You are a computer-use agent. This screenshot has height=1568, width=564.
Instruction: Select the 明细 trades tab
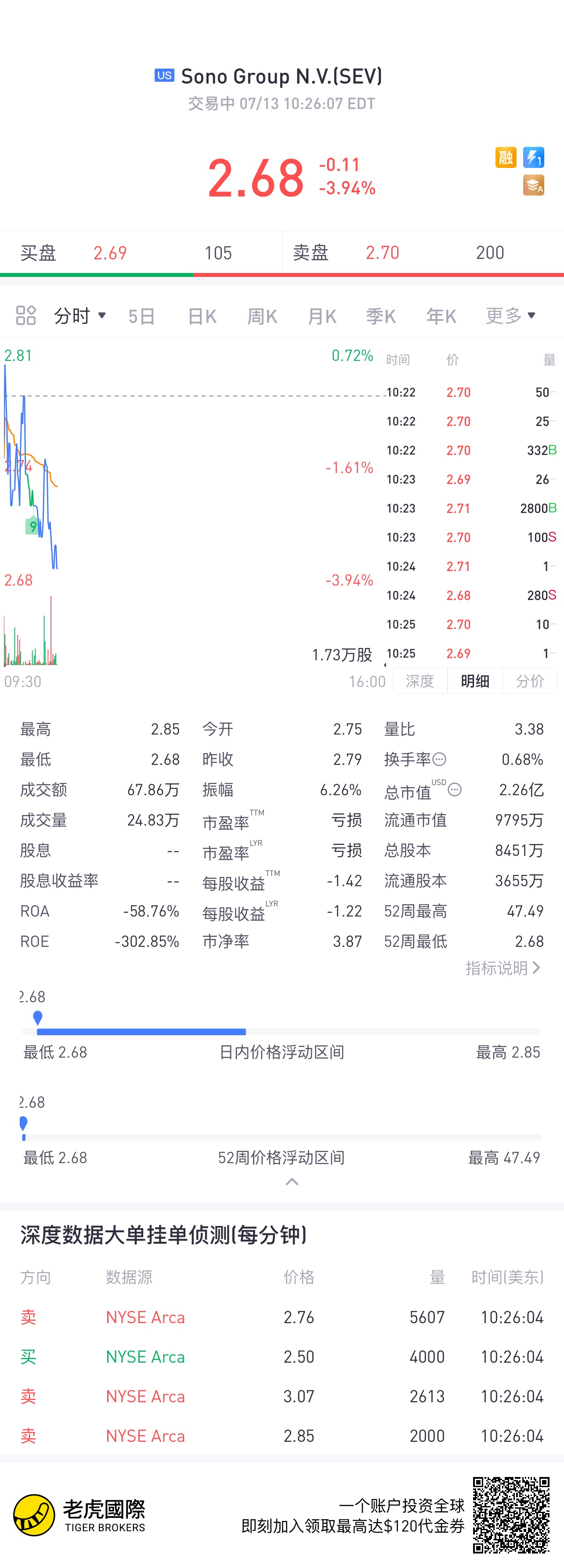click(x=474, y=680)
